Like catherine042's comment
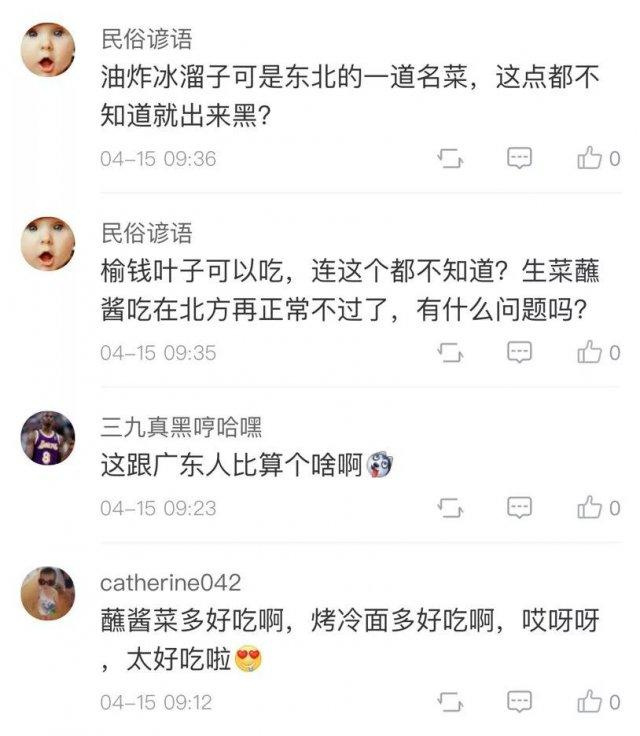This screenshot has height=736, width=640. pos(590,702)
